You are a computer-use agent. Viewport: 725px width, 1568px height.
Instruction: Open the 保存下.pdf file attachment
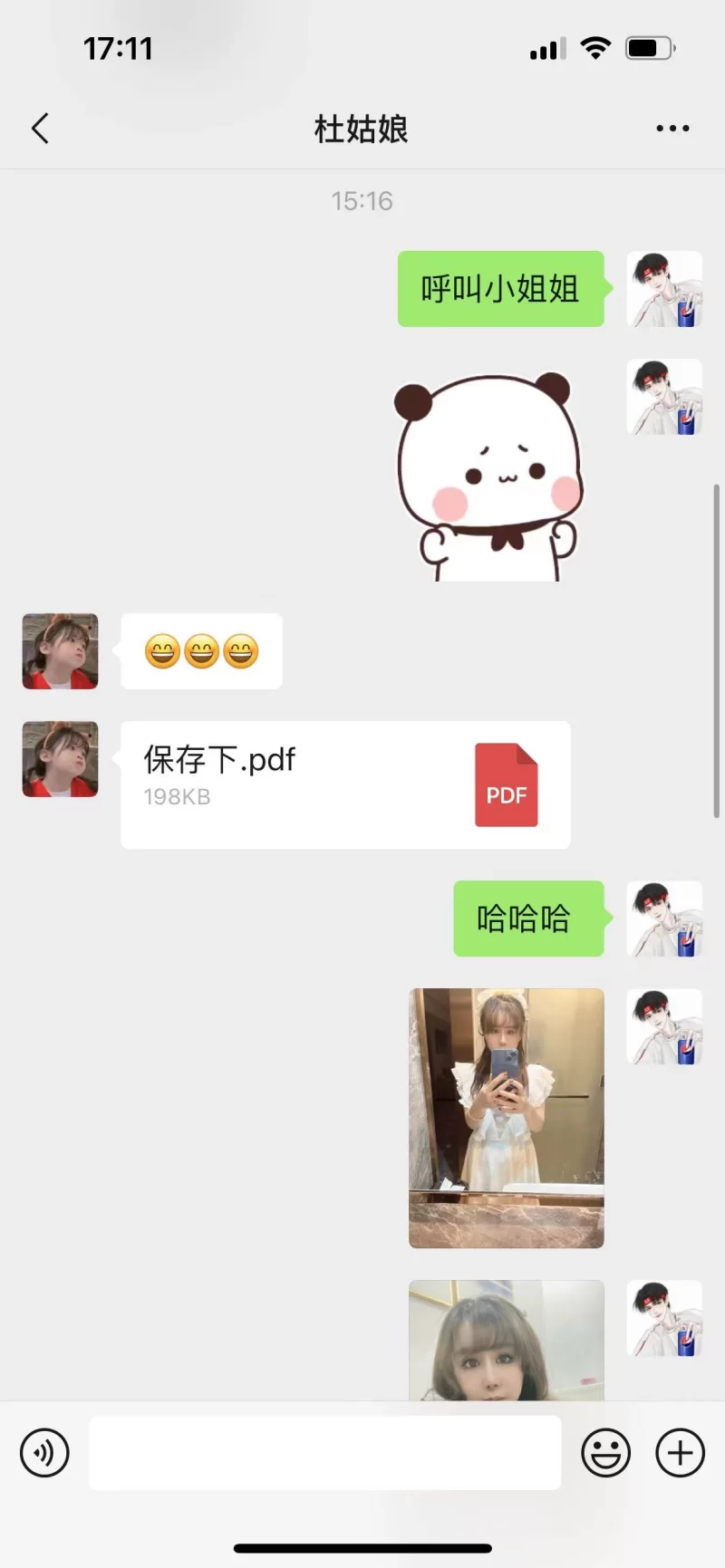[345, 784]
